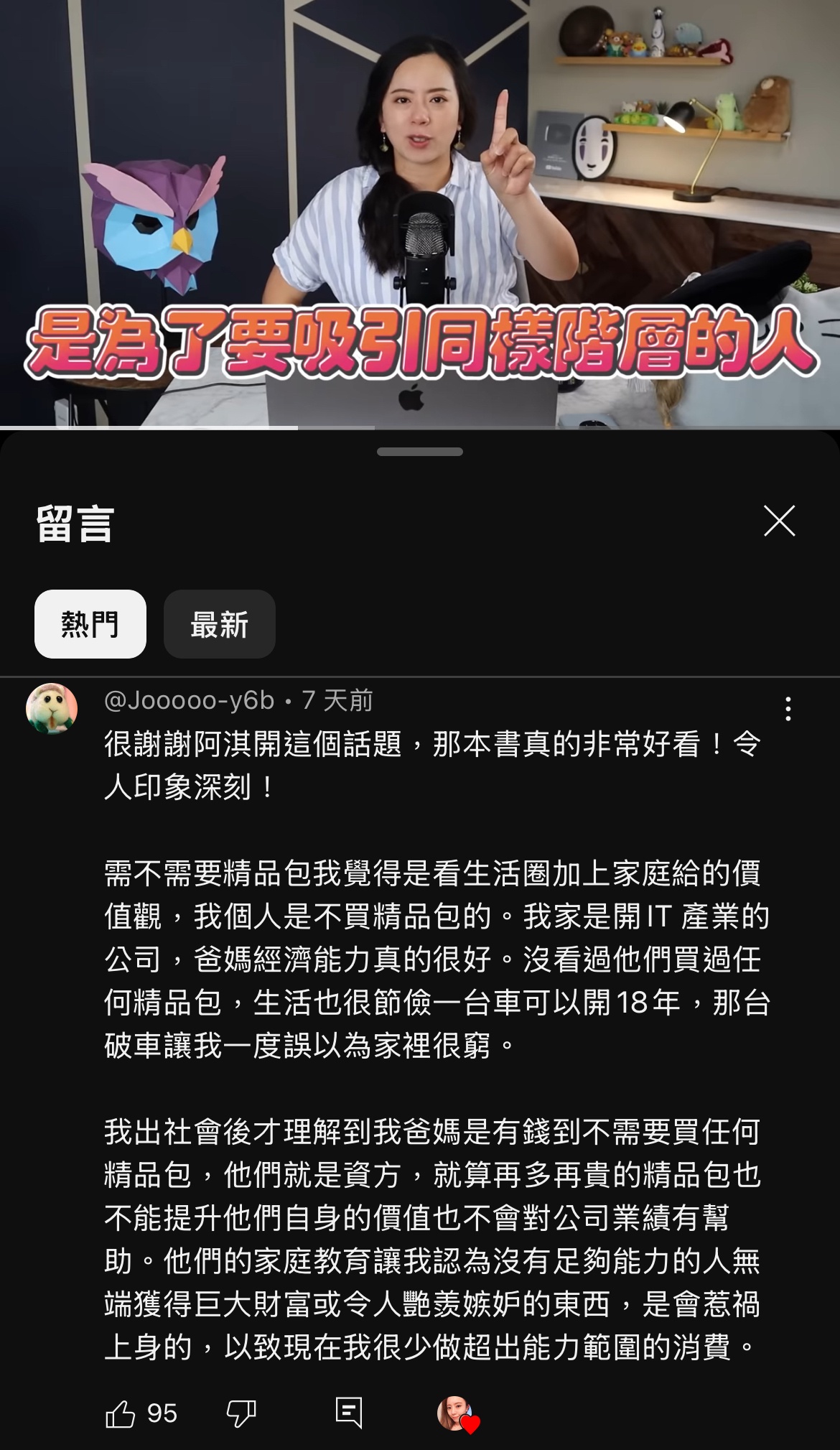This screenshot has height=1450, width=840.
Task: Close the 留言 comments panel
Action: click(x=779, y=521)
